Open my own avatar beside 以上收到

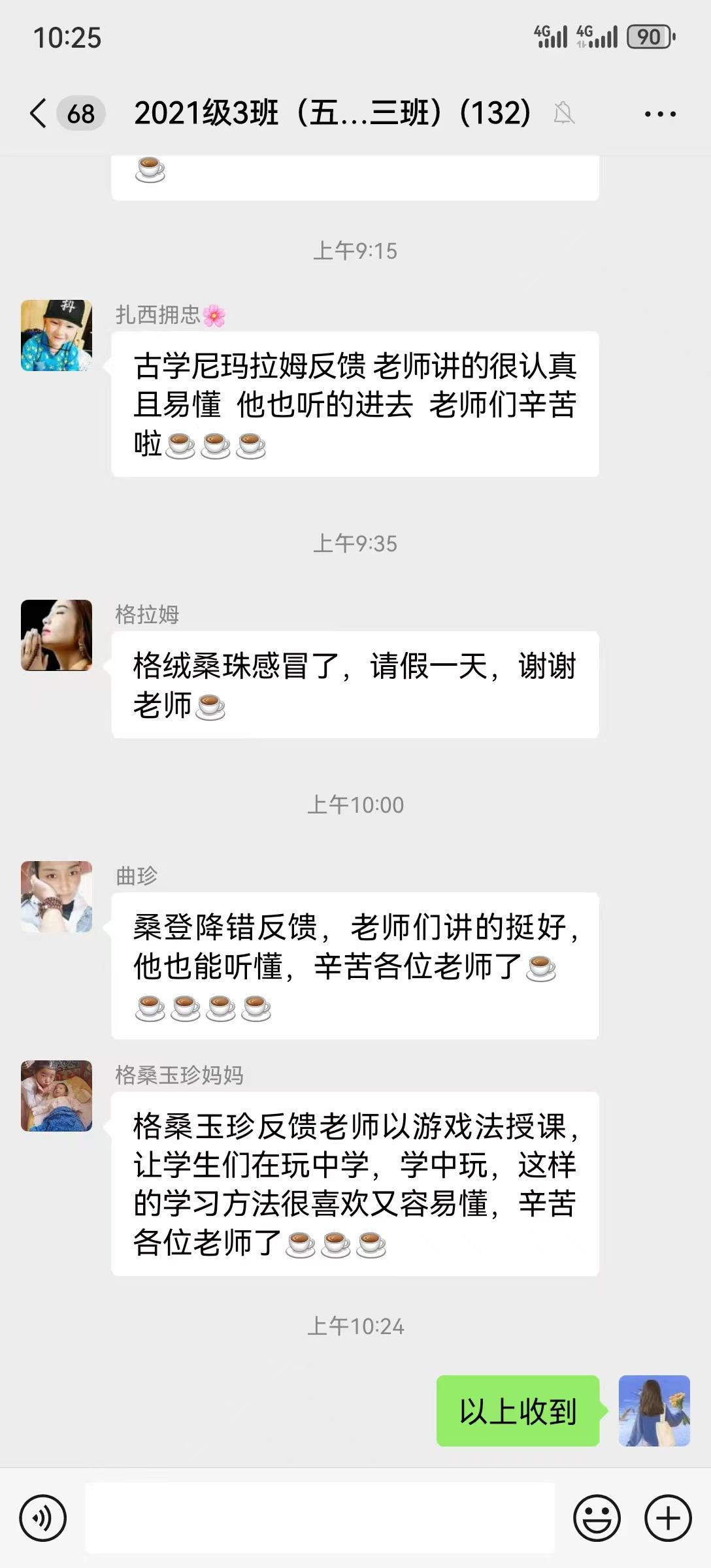click(x=654, y=1411)
